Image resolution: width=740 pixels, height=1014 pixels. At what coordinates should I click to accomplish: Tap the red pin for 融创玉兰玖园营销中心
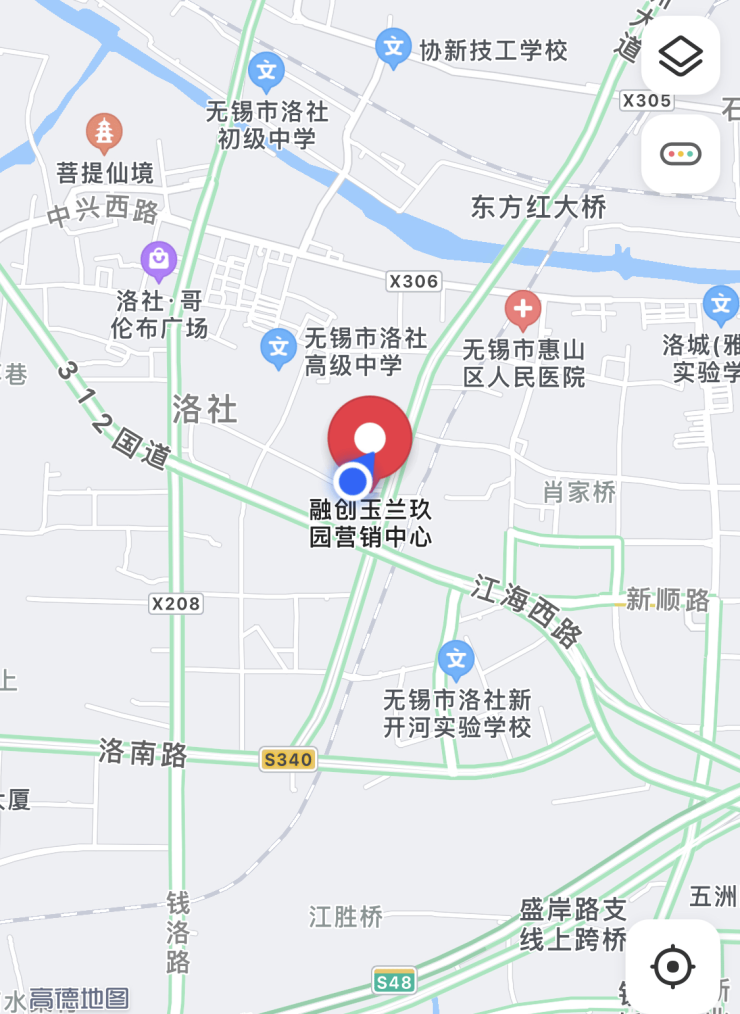tap(370, 438)
